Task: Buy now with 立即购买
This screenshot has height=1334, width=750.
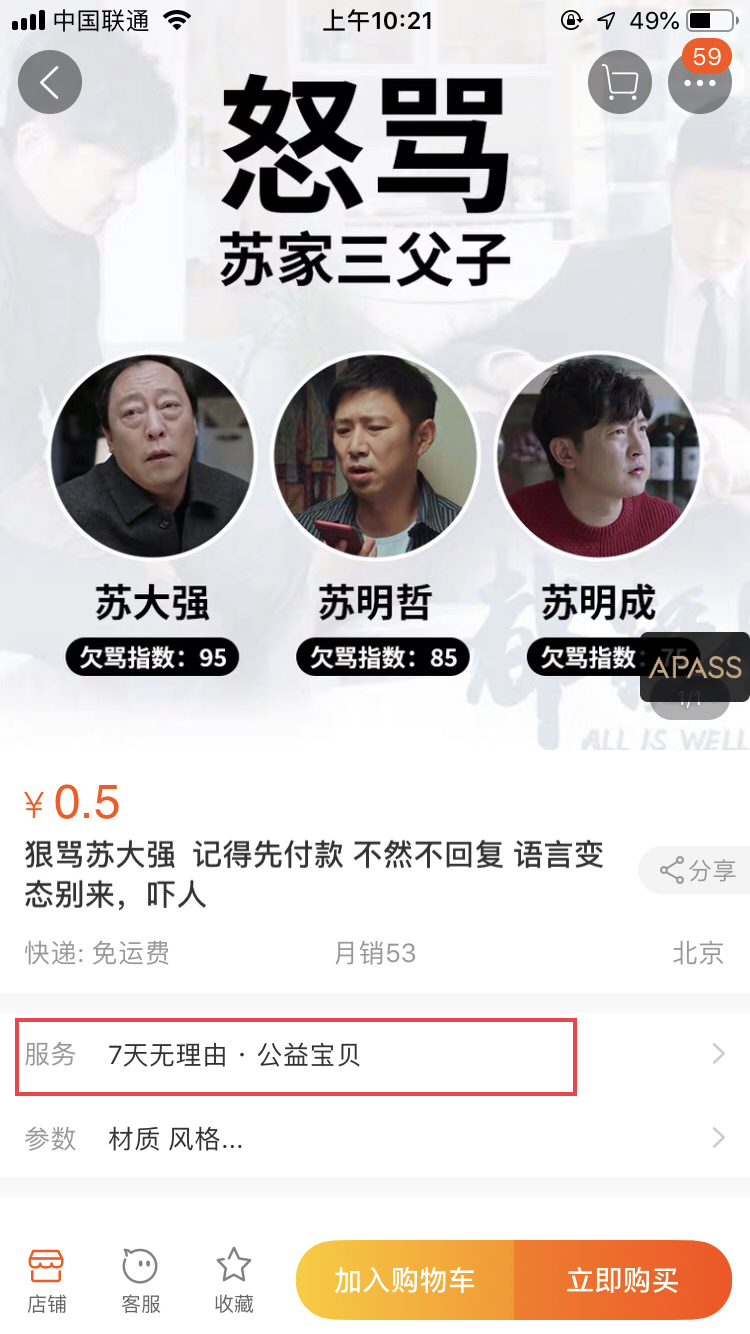Action: pyautogui.click(x=622, y=1280)
